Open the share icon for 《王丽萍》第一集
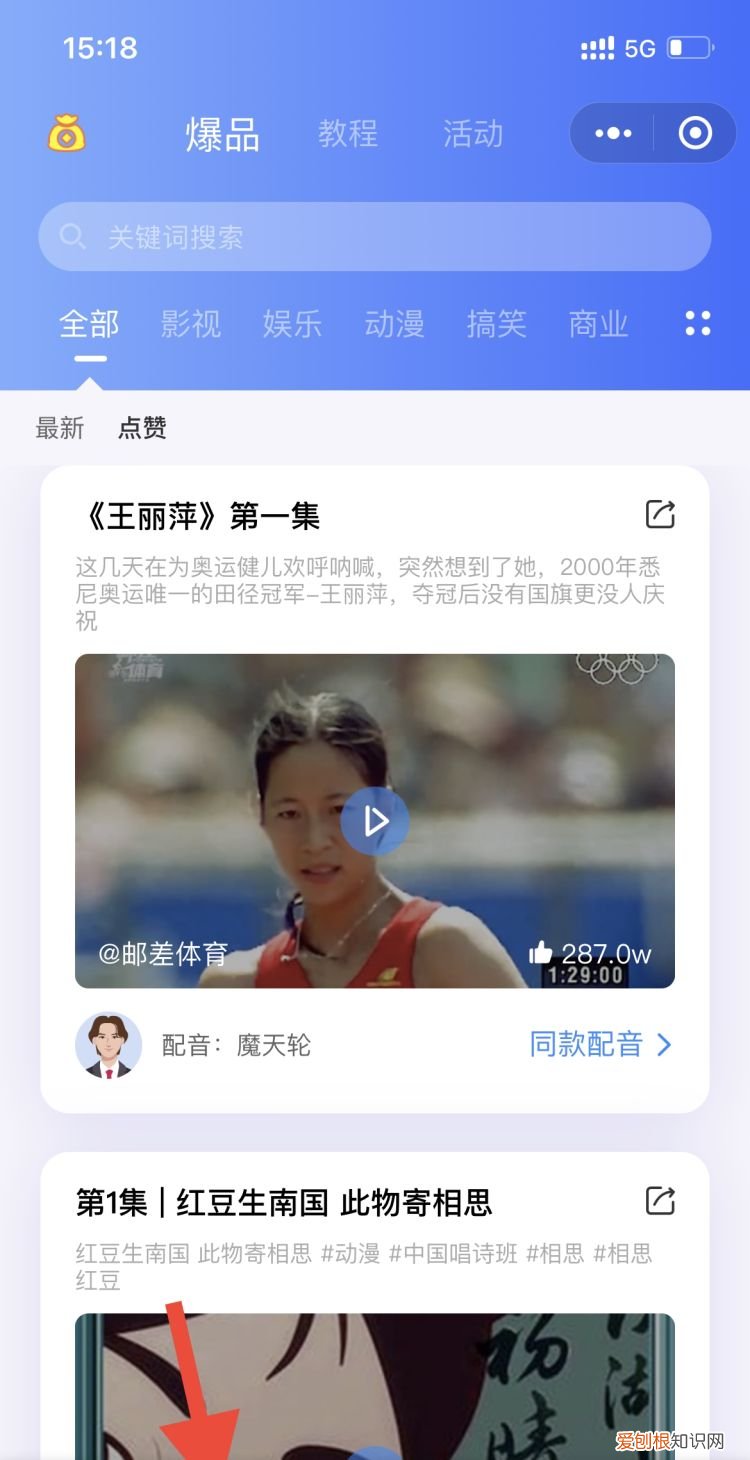The height and width of the screenshot is (1460, 750). coord(658,514)
